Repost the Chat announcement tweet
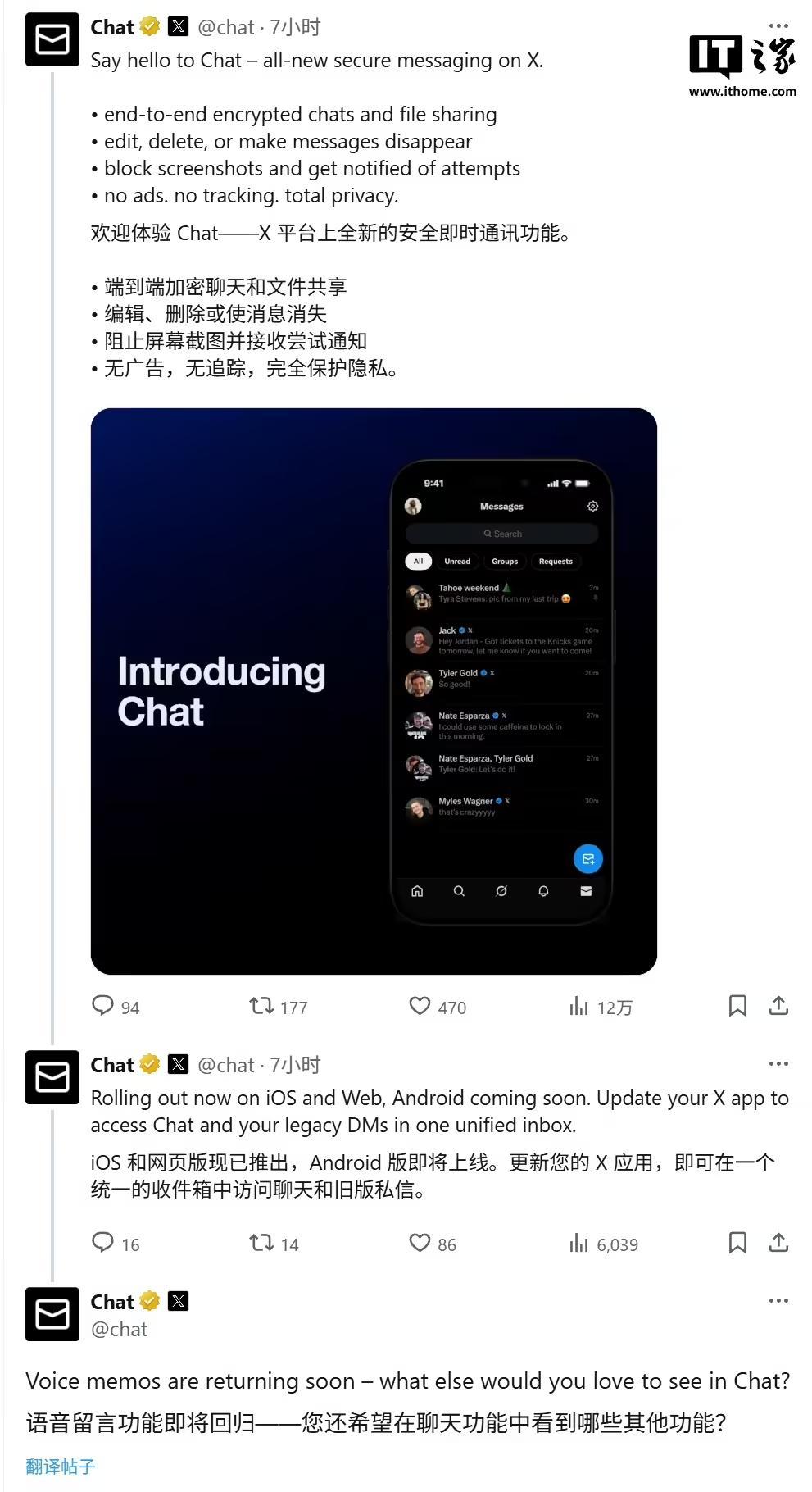Viewport: 812px width, 1492px height. 261,1005
